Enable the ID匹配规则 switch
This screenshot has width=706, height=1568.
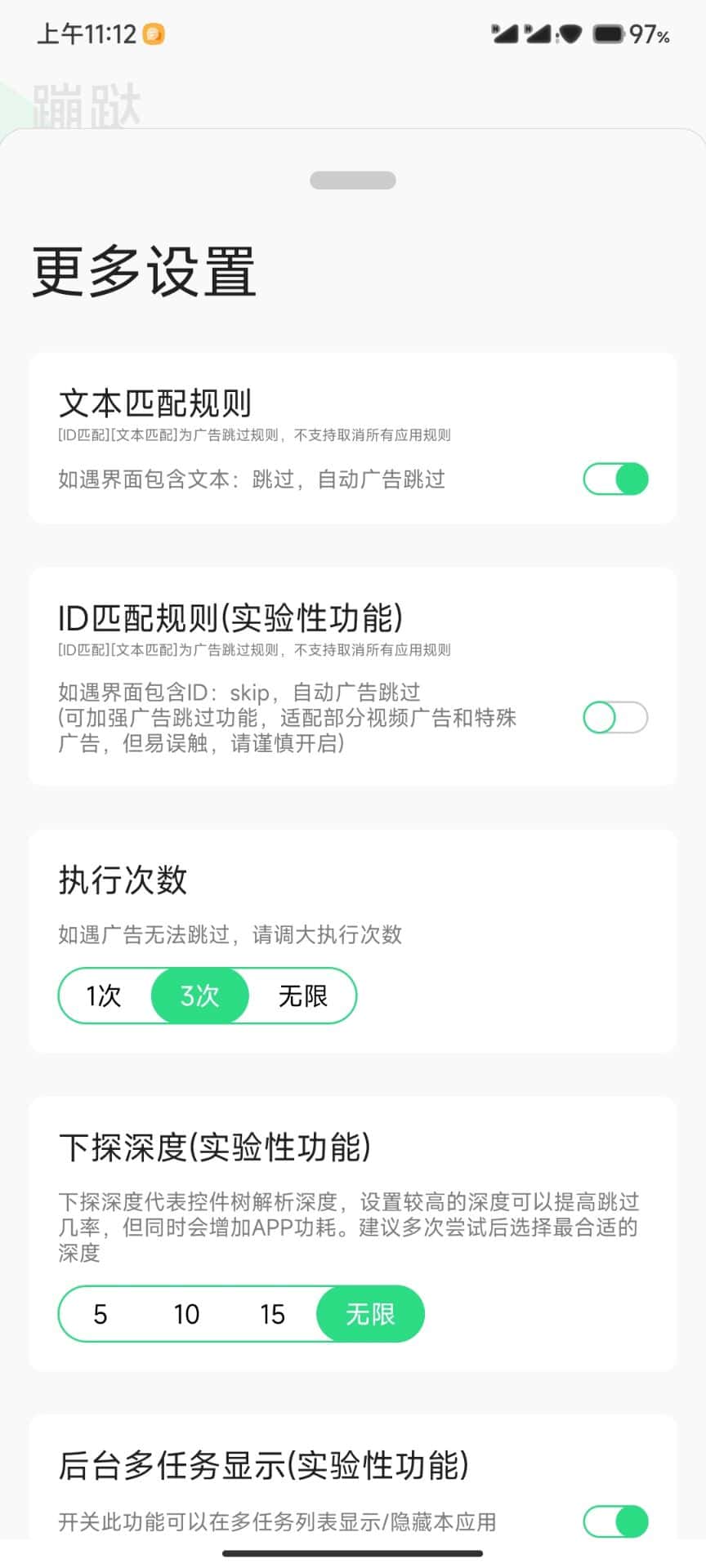615,718
